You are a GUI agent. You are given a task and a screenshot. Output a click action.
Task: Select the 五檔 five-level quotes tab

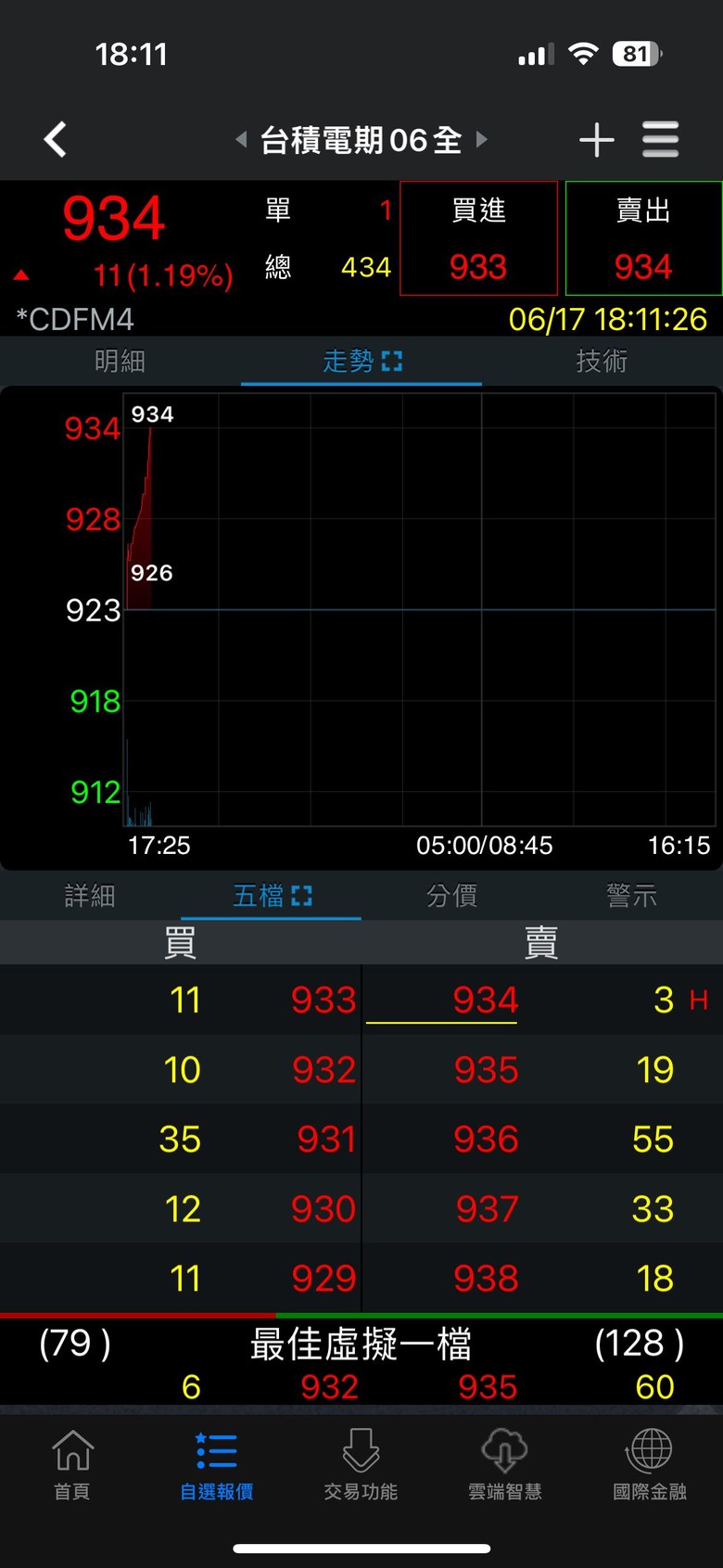pos(271,896)
